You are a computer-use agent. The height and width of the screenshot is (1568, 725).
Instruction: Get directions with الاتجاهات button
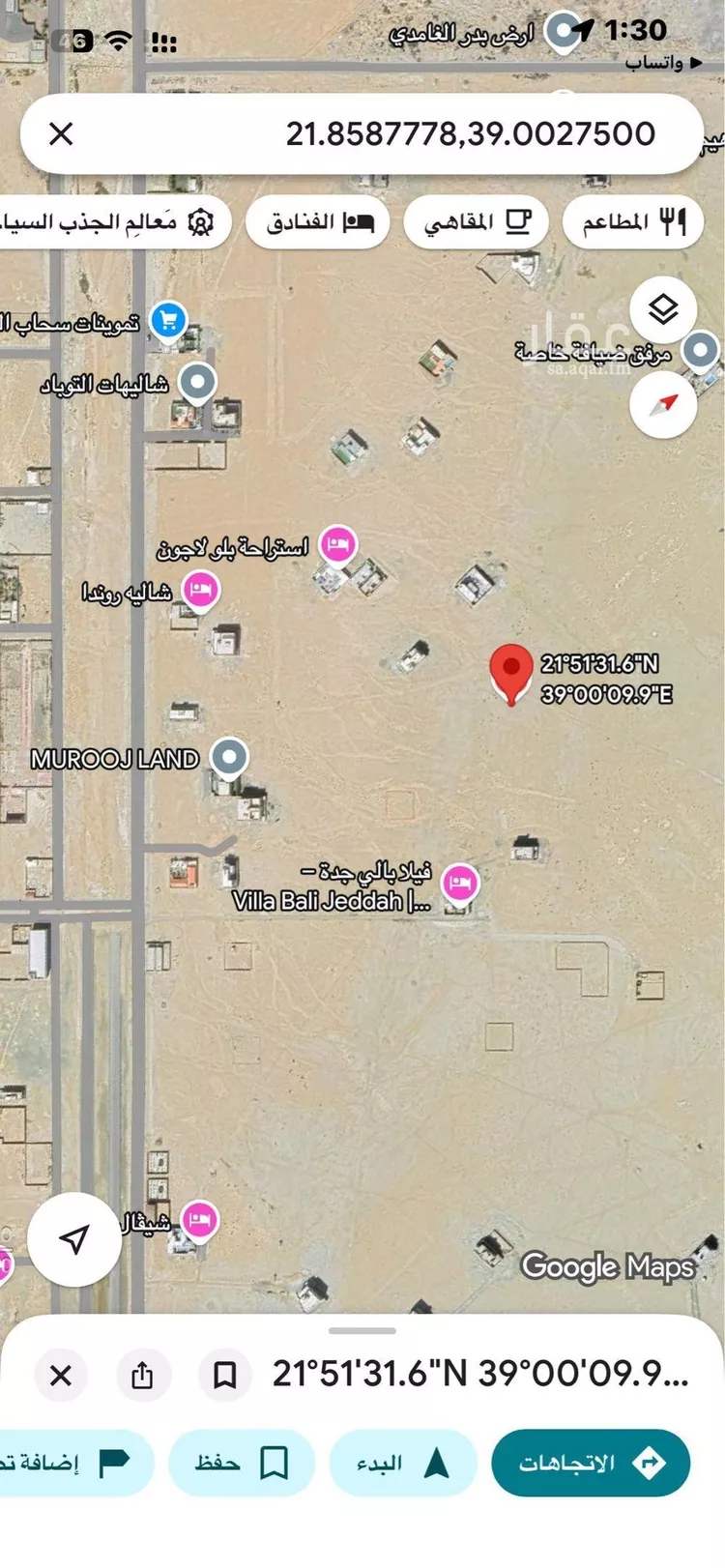coord(591,1463)
